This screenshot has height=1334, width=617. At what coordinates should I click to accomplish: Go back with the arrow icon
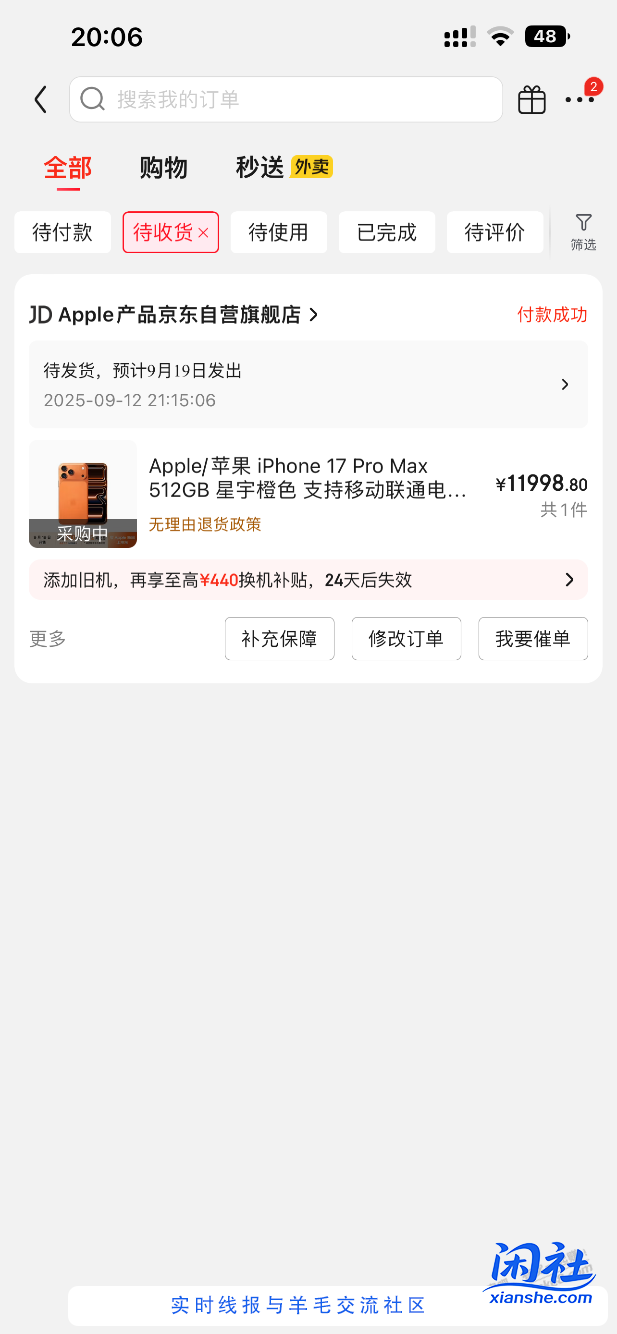click(x=40, y=99)
